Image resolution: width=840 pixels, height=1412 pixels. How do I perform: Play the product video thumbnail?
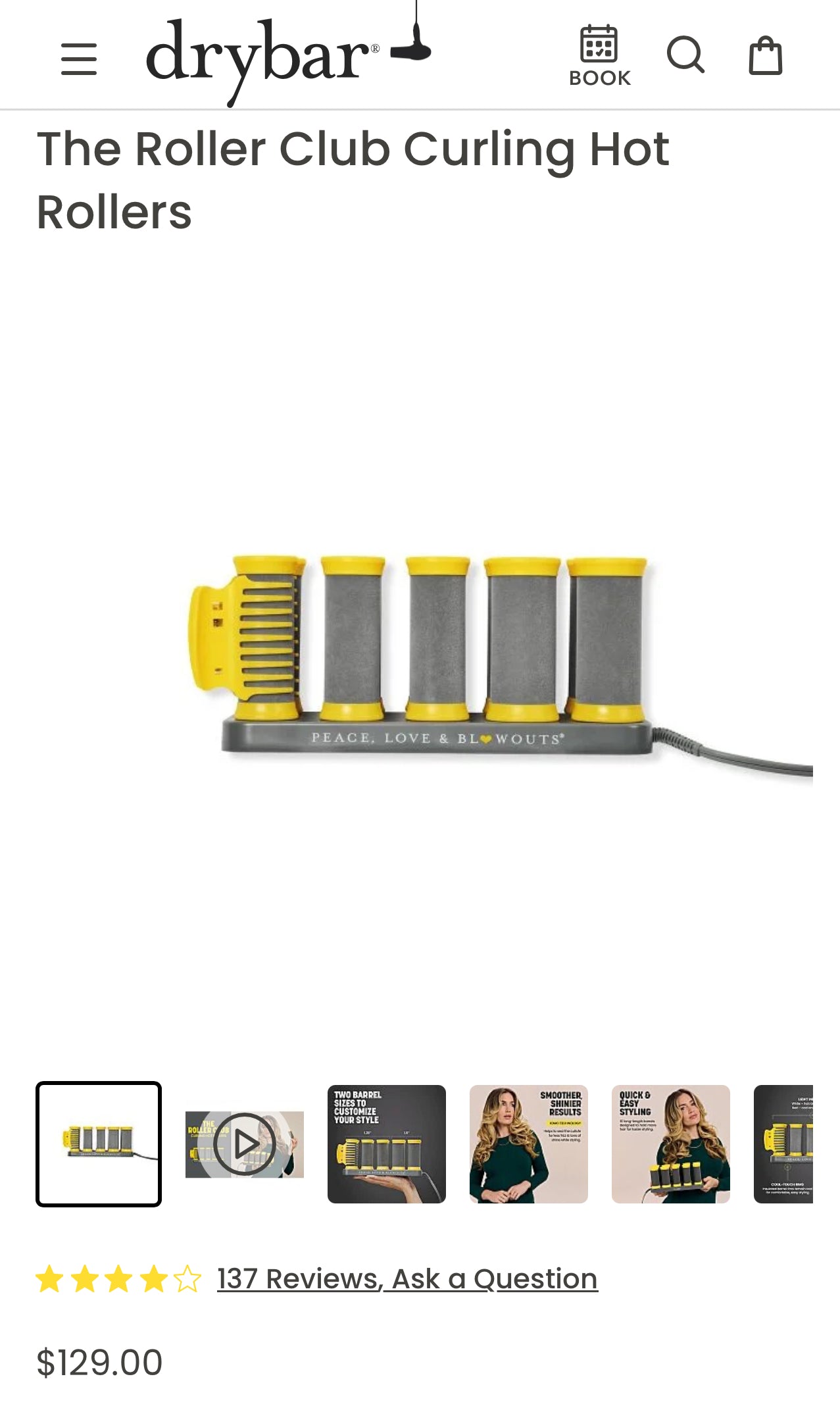pos(245,1144)
